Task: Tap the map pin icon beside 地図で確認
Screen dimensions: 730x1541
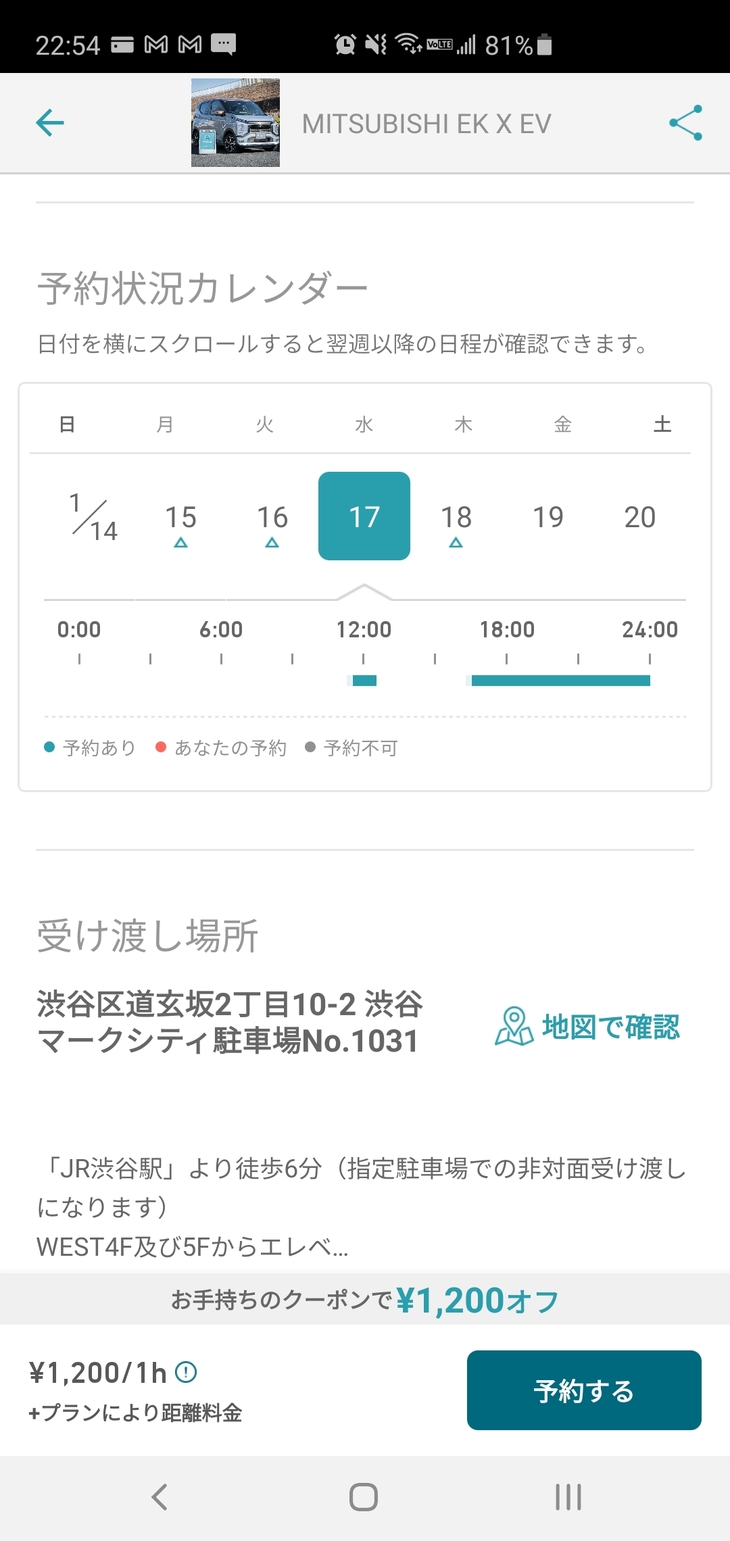Action: coord(515,1025)
